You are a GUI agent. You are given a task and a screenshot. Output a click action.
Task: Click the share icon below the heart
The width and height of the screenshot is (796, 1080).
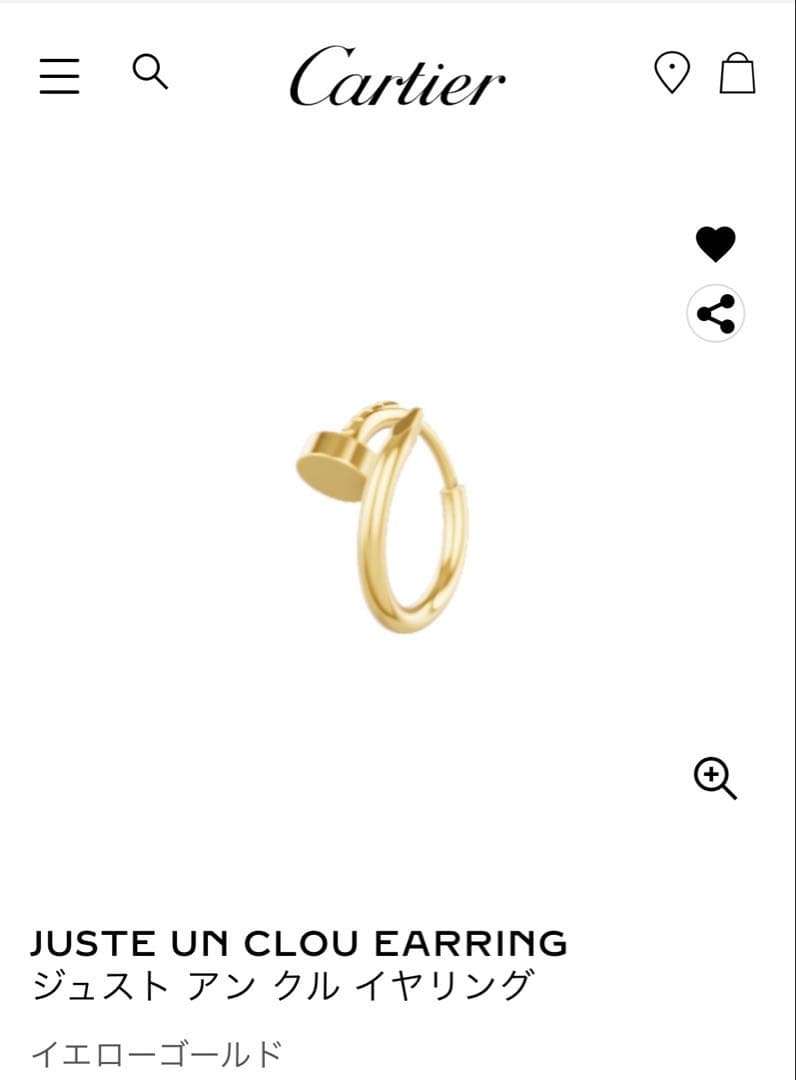(x=716, y=313)
